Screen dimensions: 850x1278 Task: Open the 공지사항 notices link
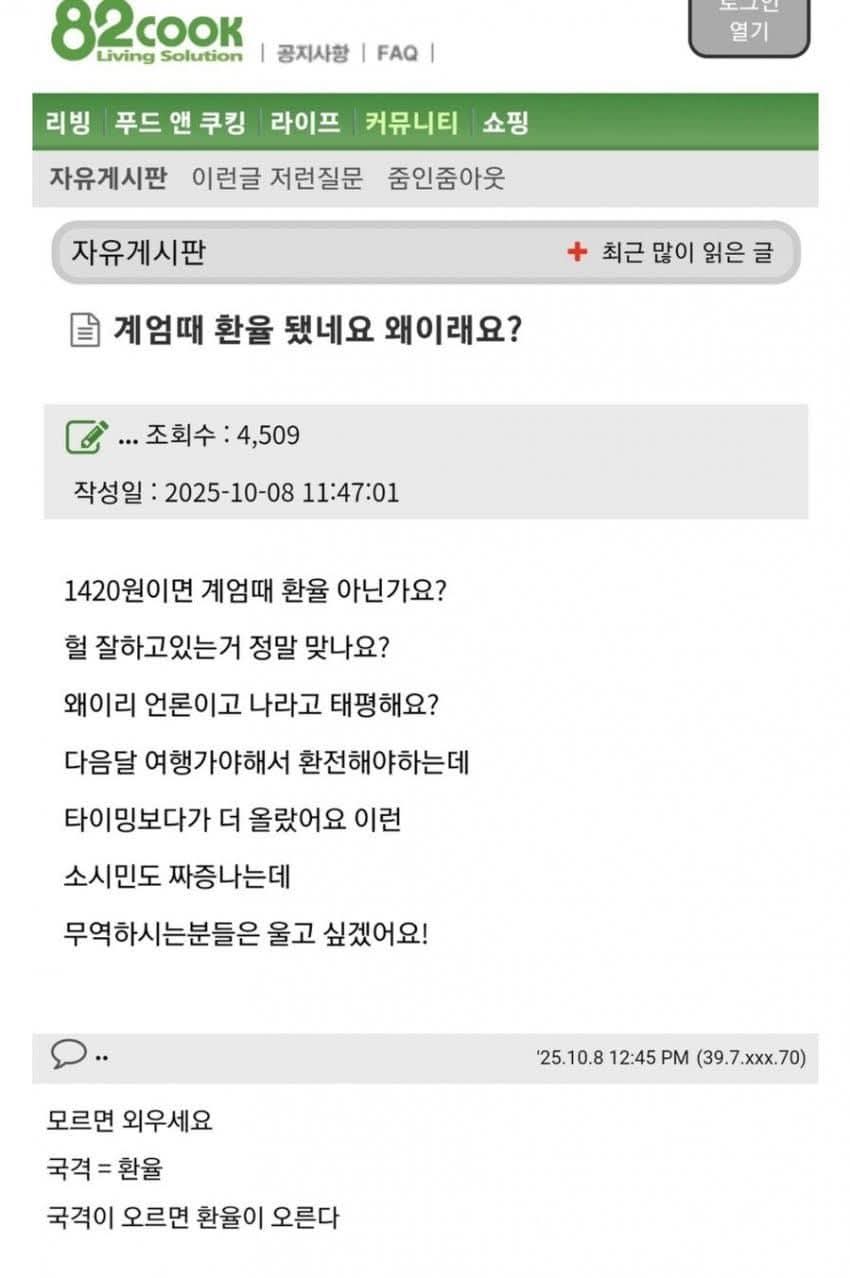click(x=312, y=53)
